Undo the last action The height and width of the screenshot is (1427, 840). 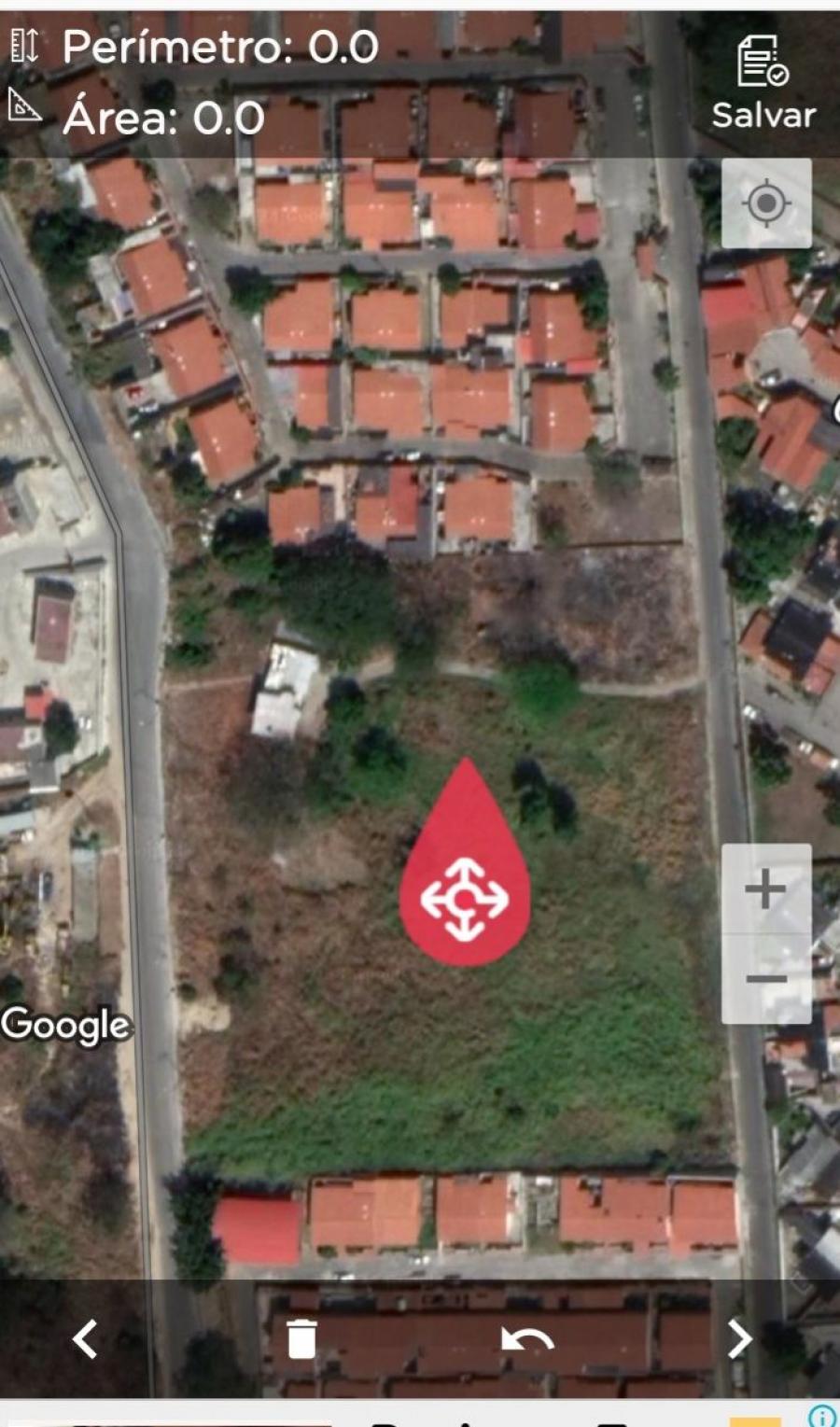[x=527, y=1340]
